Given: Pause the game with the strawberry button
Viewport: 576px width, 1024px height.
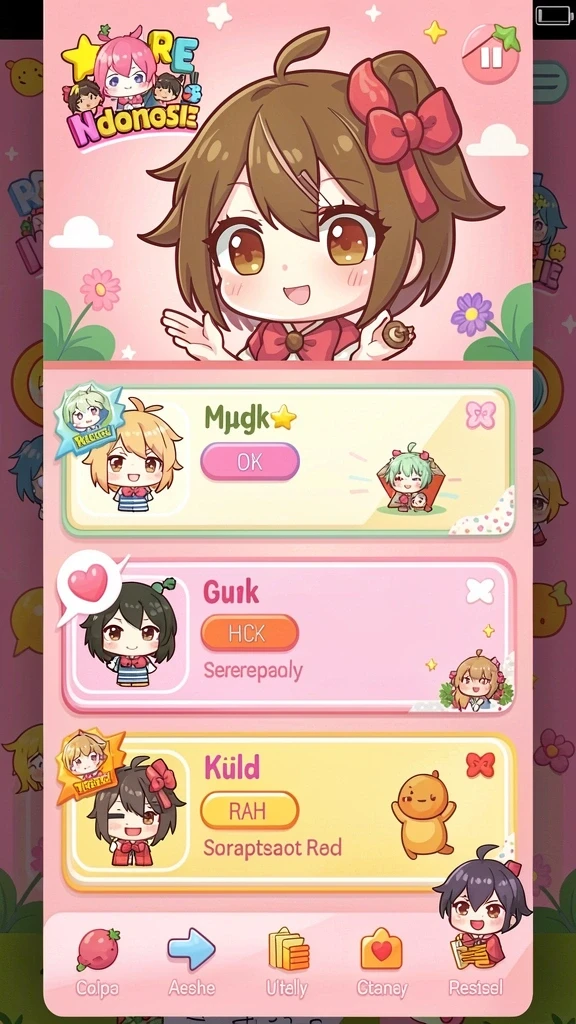Looking at the screenshot, I should coord(490,55).
